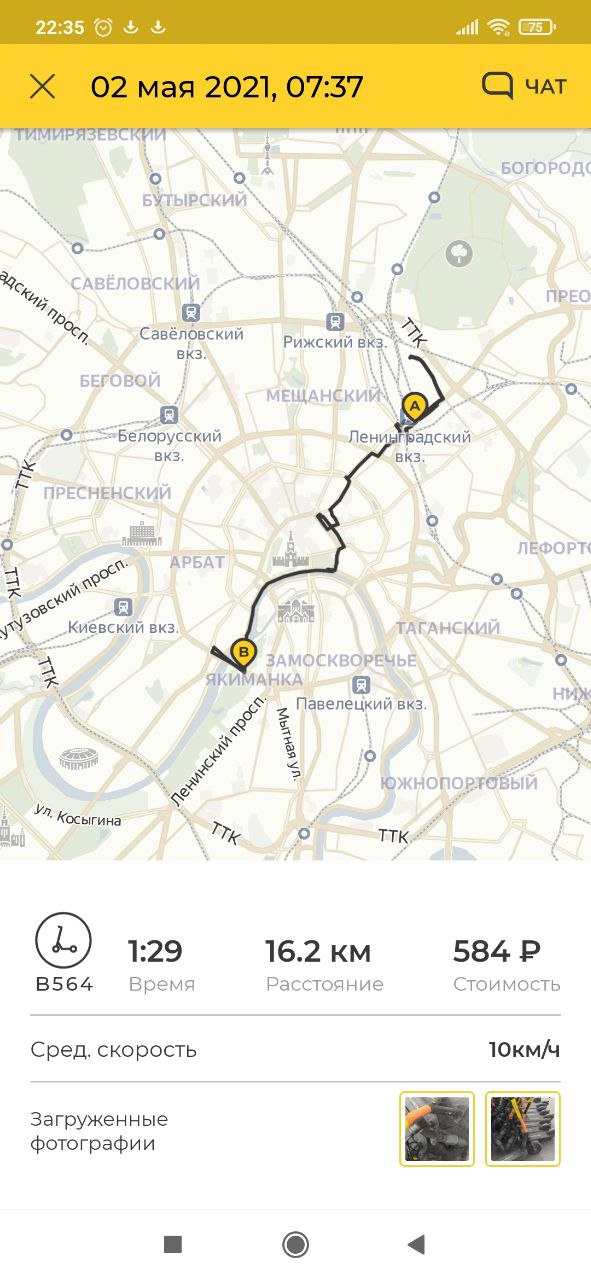The width and height of the screenshot is (591, 1280).
Task: Tap the ride start marker A on the map
Action: pyautogui.click(x=414, y=407)
